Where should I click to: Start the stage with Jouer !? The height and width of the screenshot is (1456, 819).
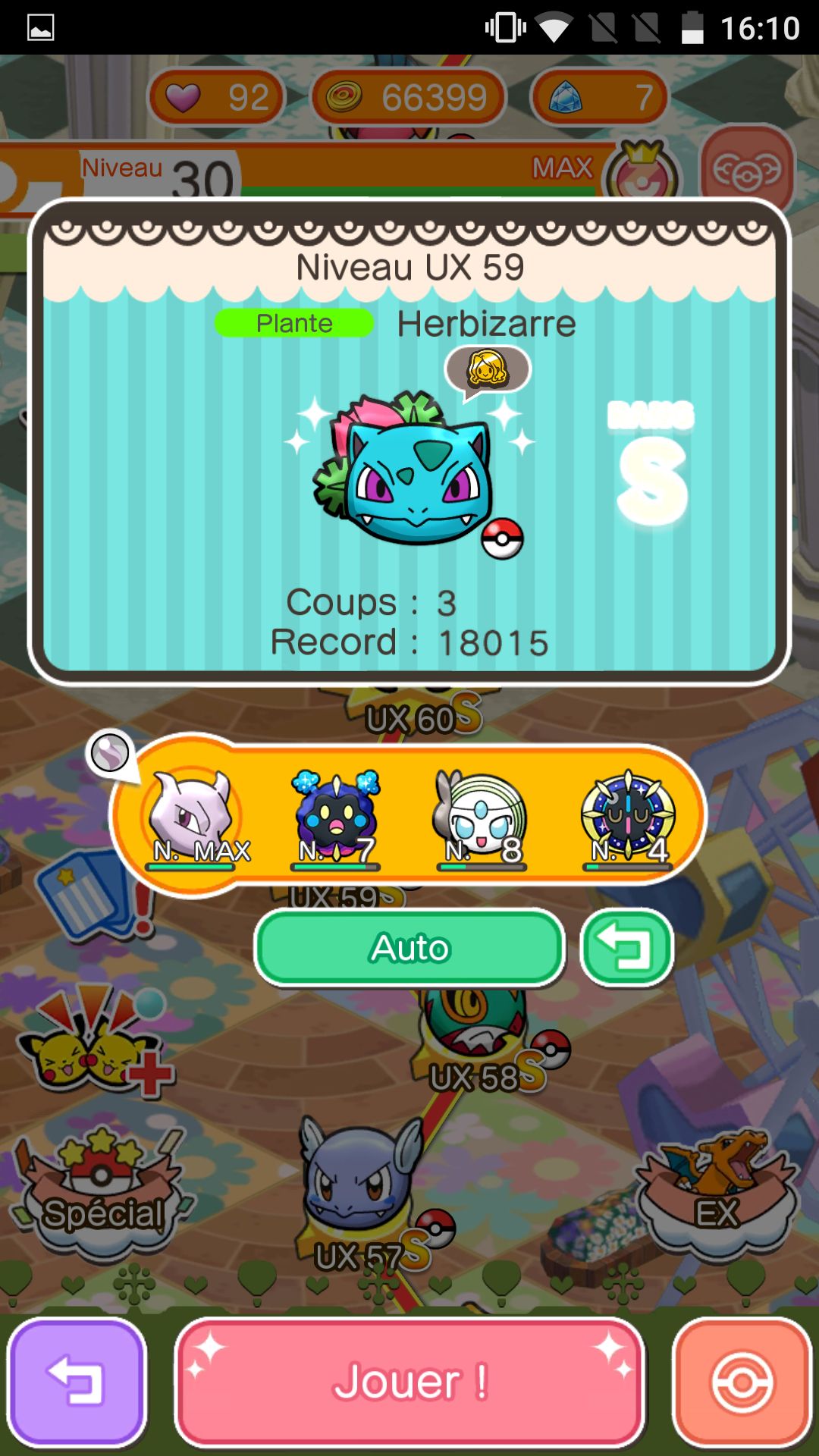point(409,1382)
